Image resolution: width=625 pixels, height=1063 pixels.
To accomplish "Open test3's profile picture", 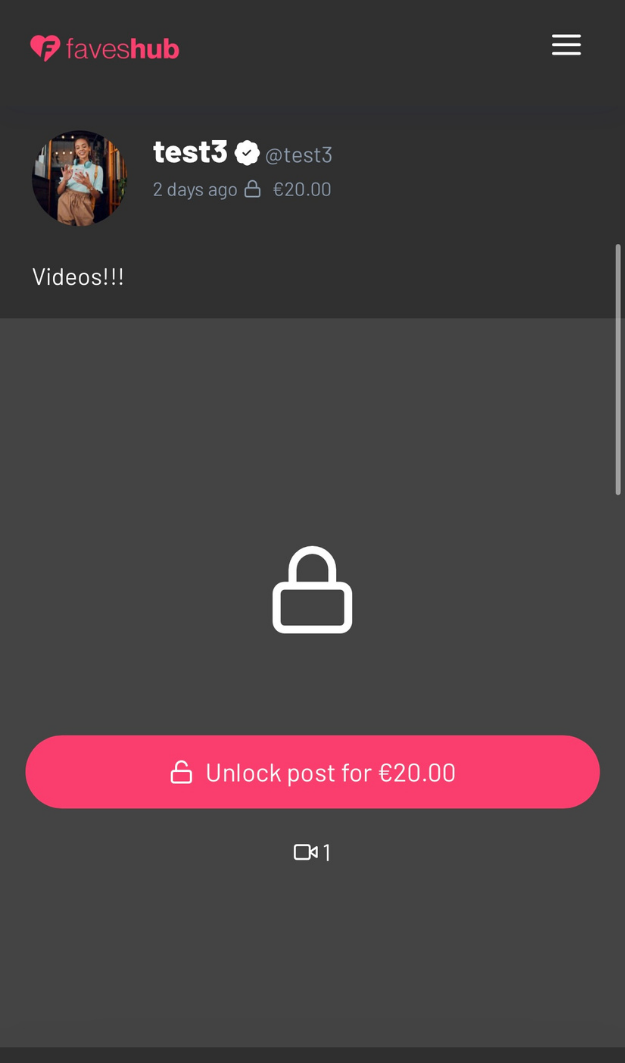I will [80, 178].
